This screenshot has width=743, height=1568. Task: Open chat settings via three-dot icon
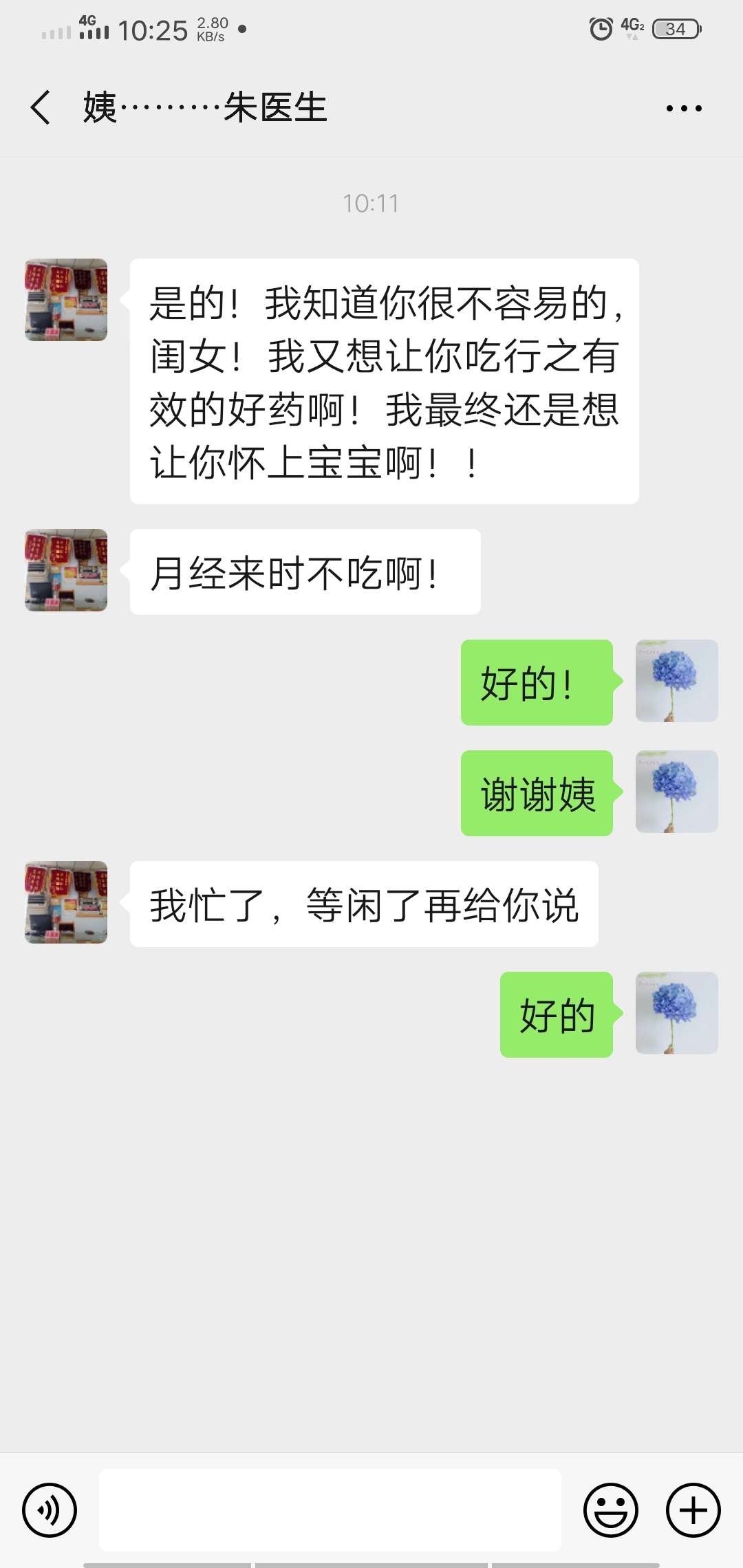684,108
